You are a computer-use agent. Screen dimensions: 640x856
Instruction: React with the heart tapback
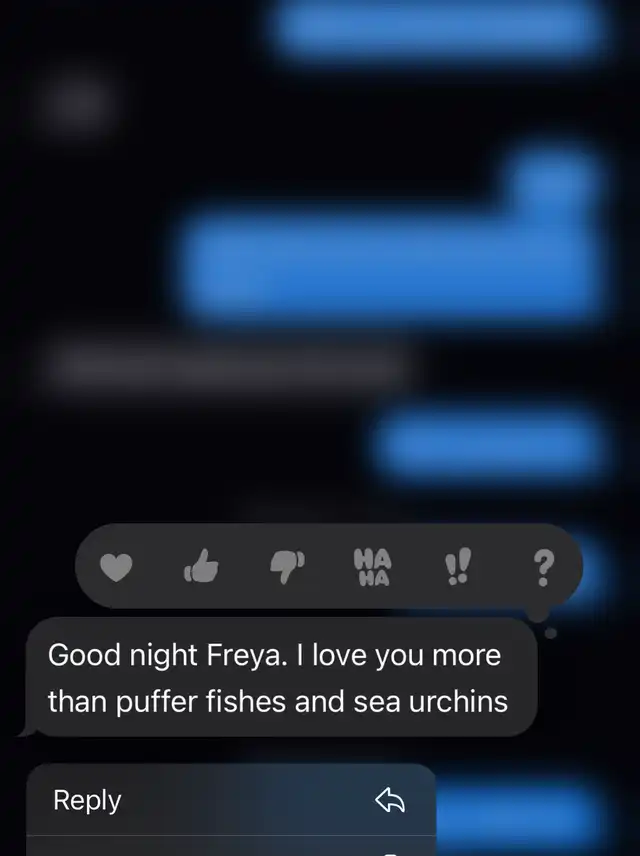click(x=118, y=568)
